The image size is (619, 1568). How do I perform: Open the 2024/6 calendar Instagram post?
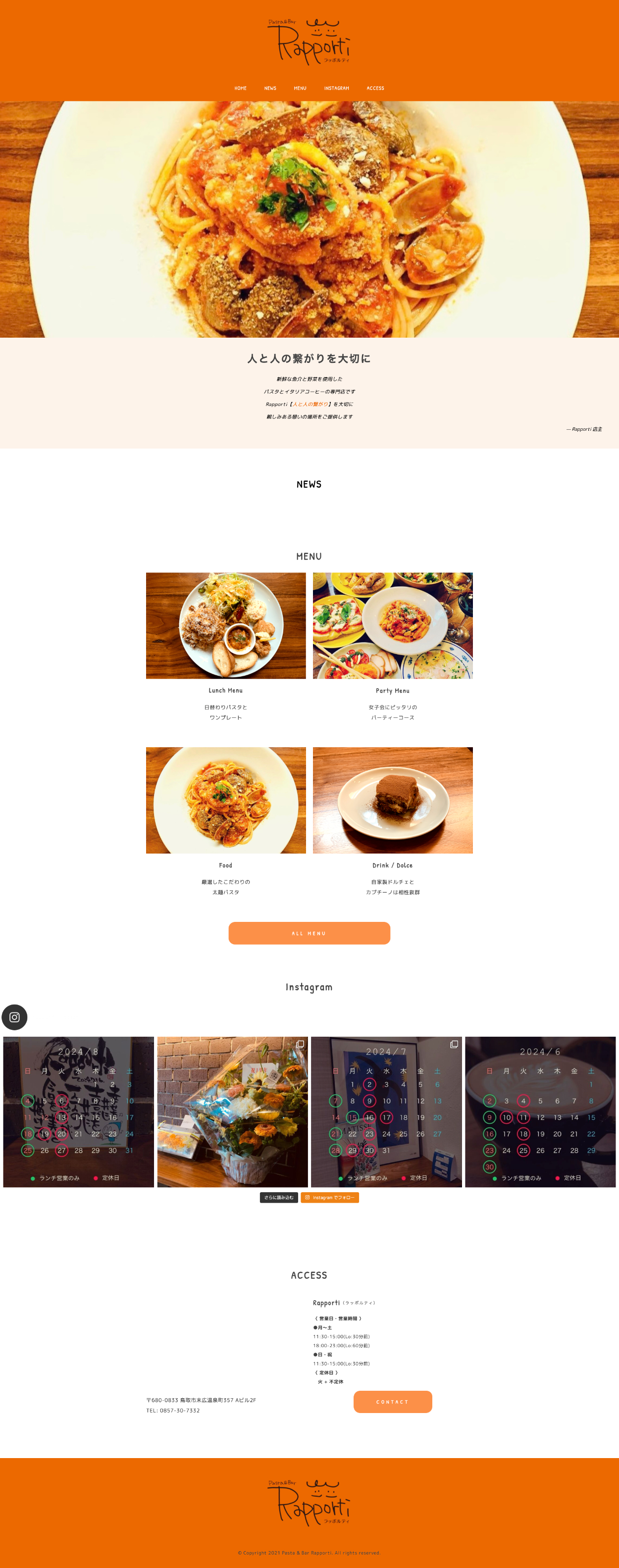click(540, 1112)
